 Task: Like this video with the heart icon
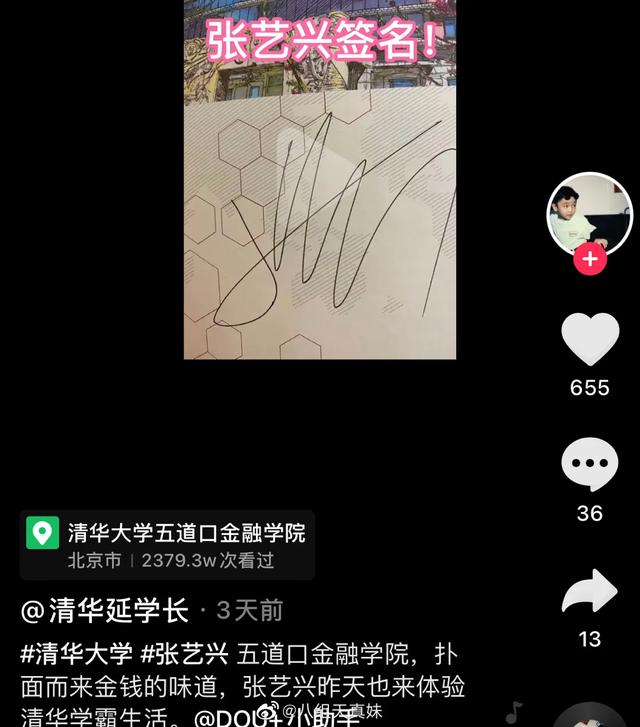(x=590, y=340)
